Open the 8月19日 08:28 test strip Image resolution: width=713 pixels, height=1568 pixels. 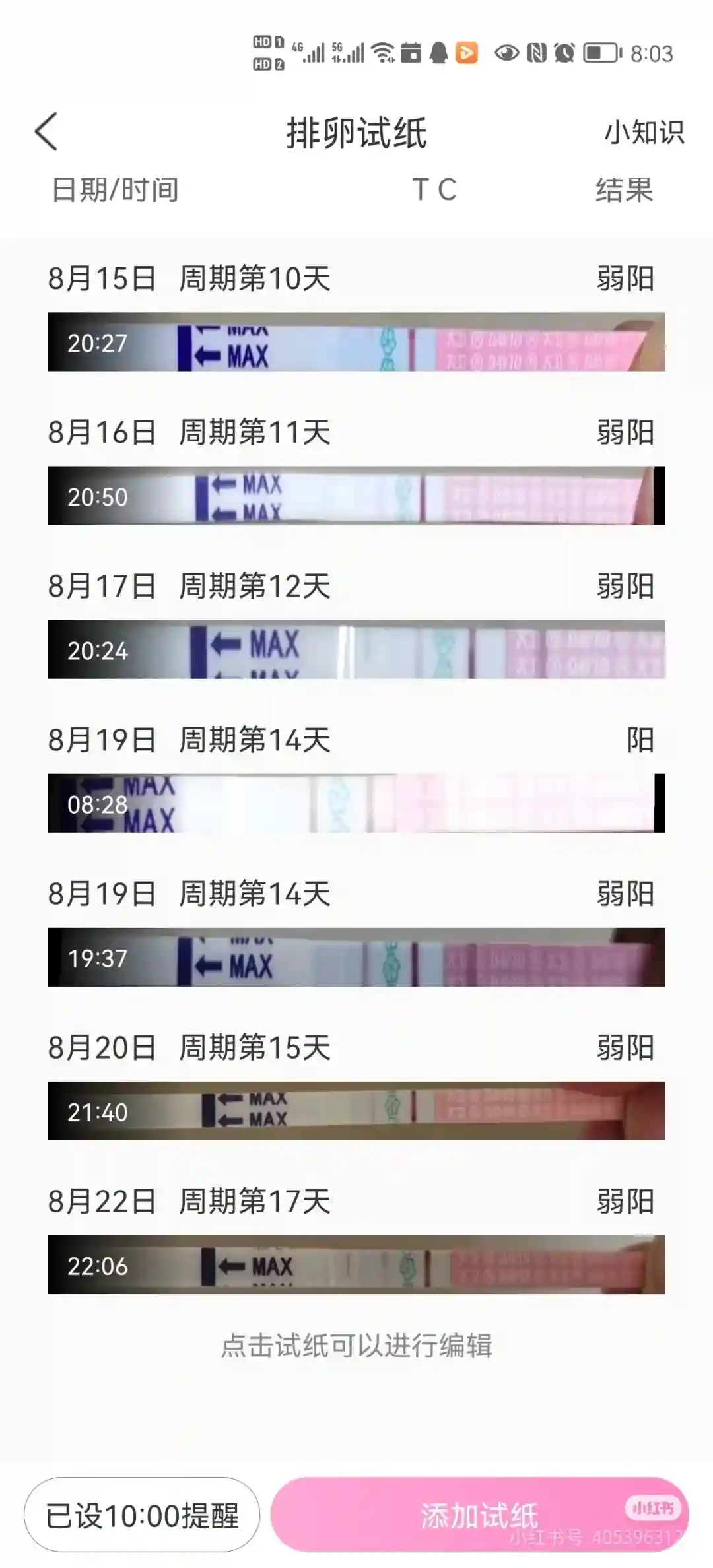[x=356, y=803]
